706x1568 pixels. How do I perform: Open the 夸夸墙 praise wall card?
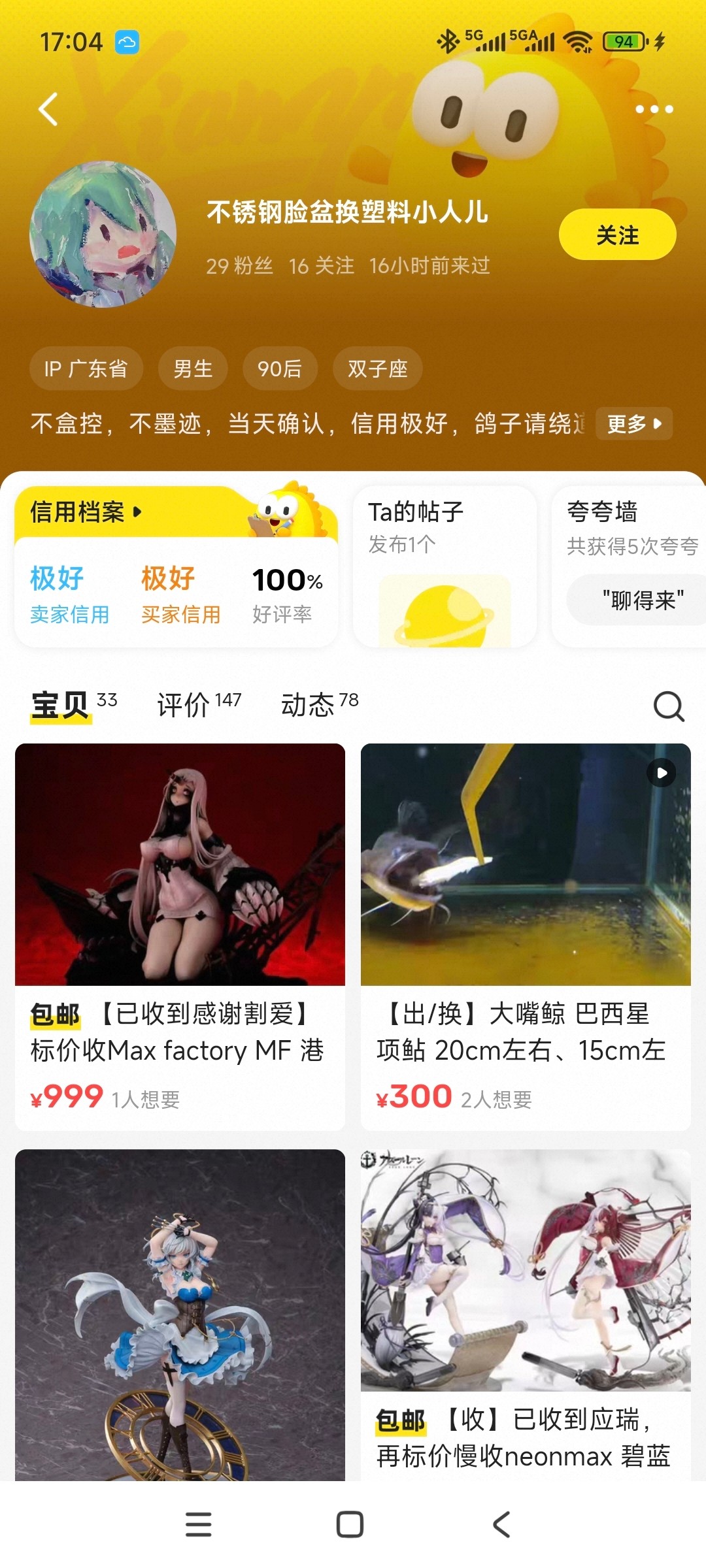(629, 566)
